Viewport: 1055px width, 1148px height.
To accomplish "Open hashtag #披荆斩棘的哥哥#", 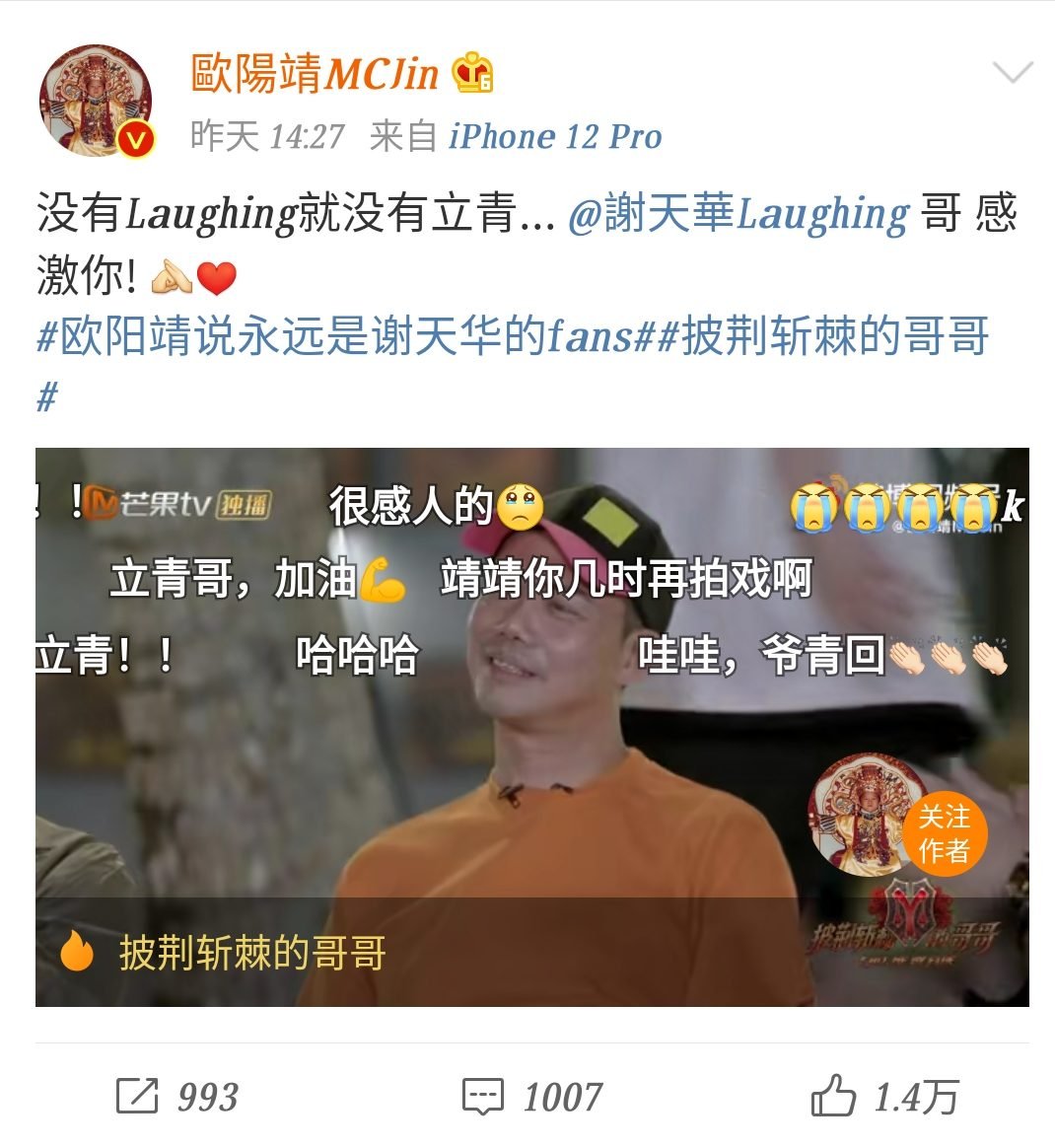I will (834, 337).
